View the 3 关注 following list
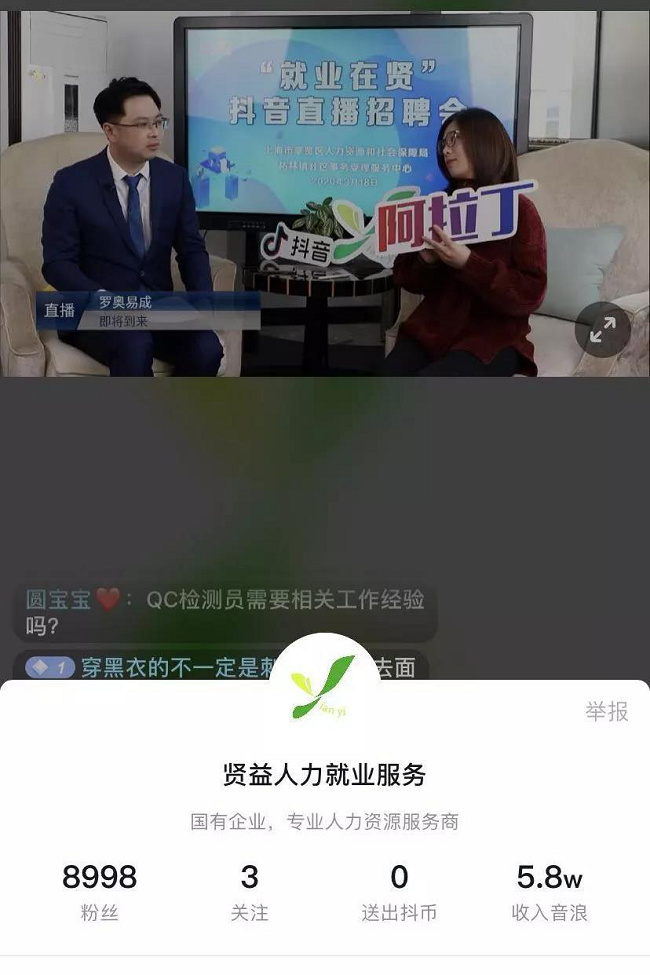Viewport: 650px width, 975px height. tap(249, 892)
